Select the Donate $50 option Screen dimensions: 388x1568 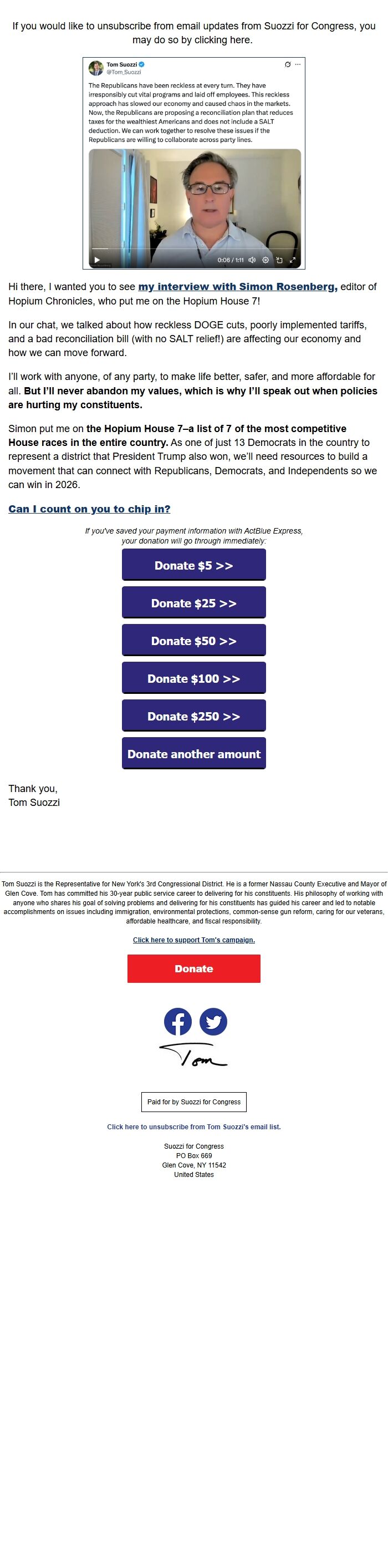[x=193, y=641]
